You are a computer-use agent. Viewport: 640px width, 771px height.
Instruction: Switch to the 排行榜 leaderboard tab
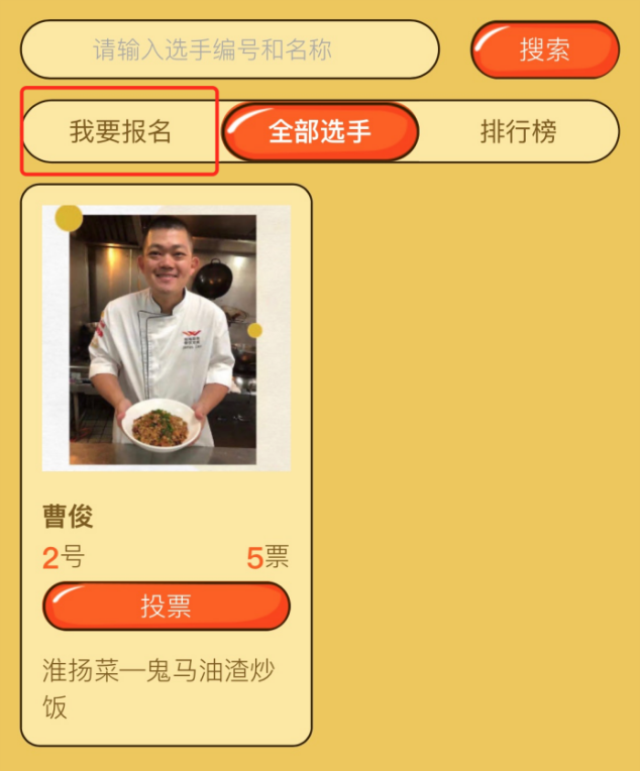coord(518,131)
